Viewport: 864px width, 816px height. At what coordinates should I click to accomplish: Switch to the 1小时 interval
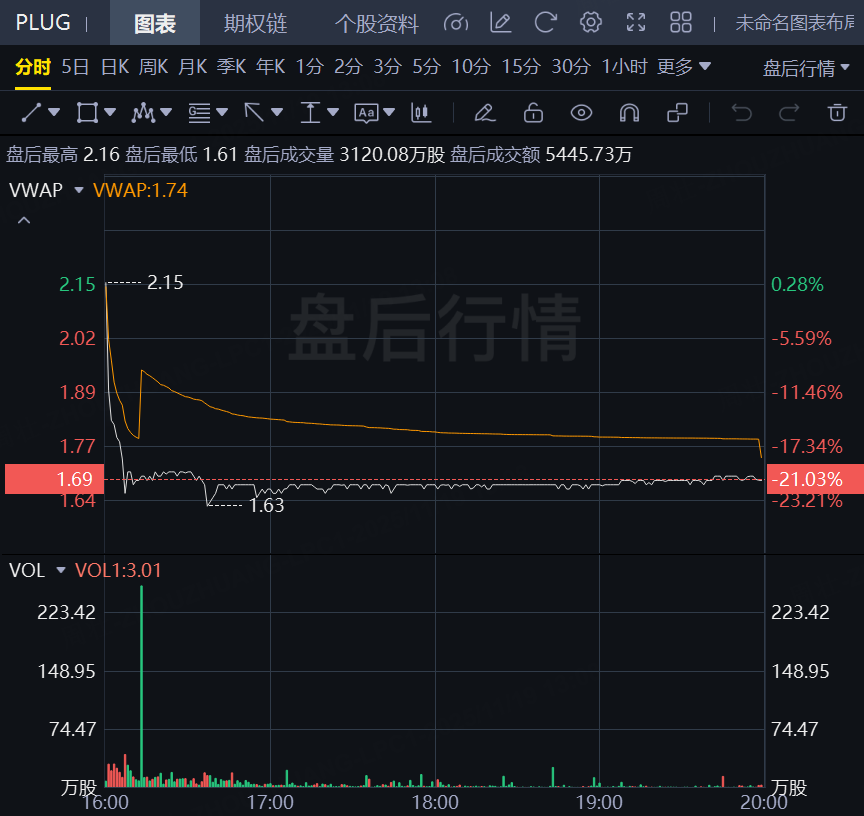pos(624,67)
